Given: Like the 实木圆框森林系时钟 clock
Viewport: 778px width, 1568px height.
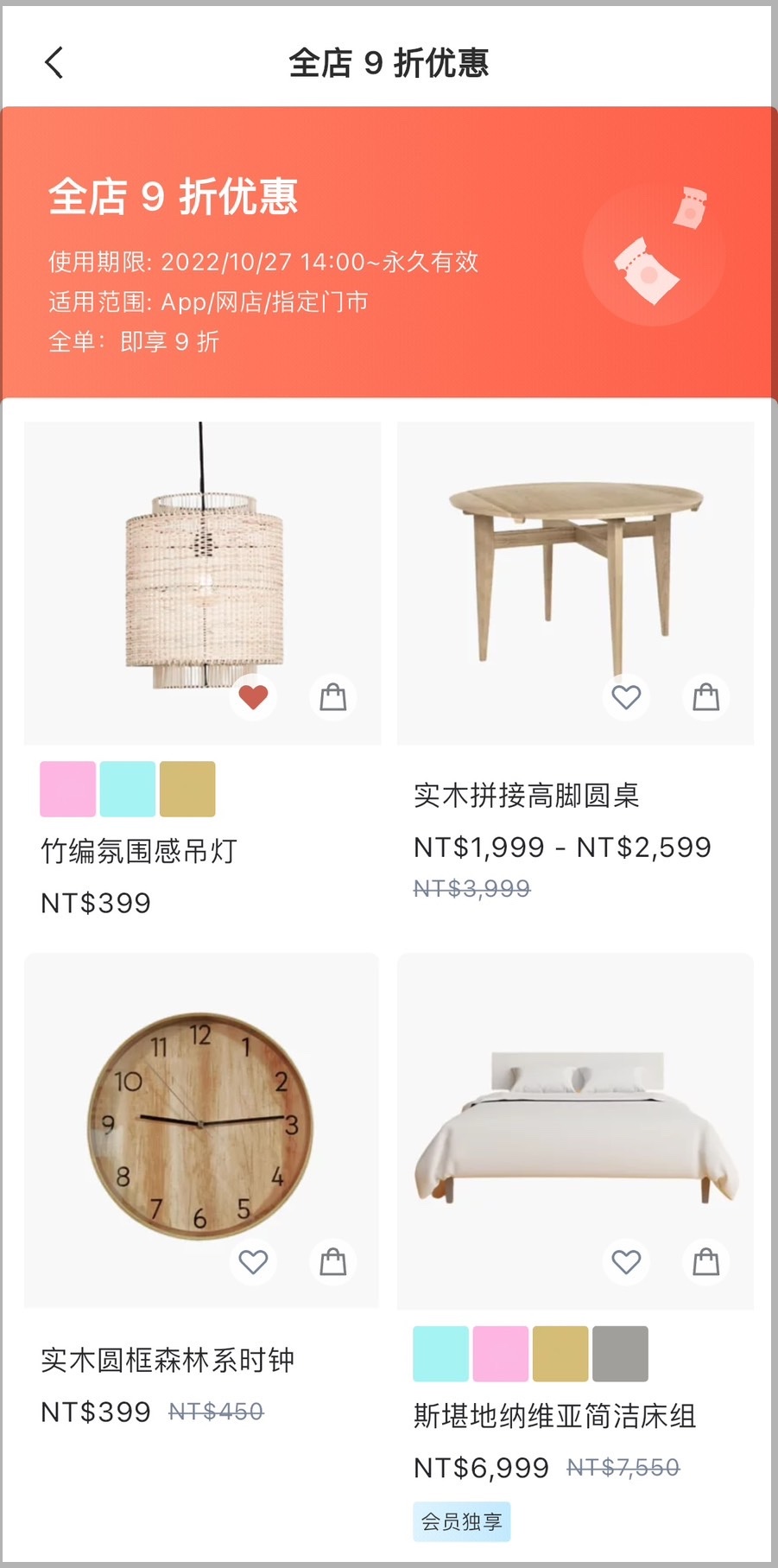Looking at the screenshot, I should coord(253,1261).
